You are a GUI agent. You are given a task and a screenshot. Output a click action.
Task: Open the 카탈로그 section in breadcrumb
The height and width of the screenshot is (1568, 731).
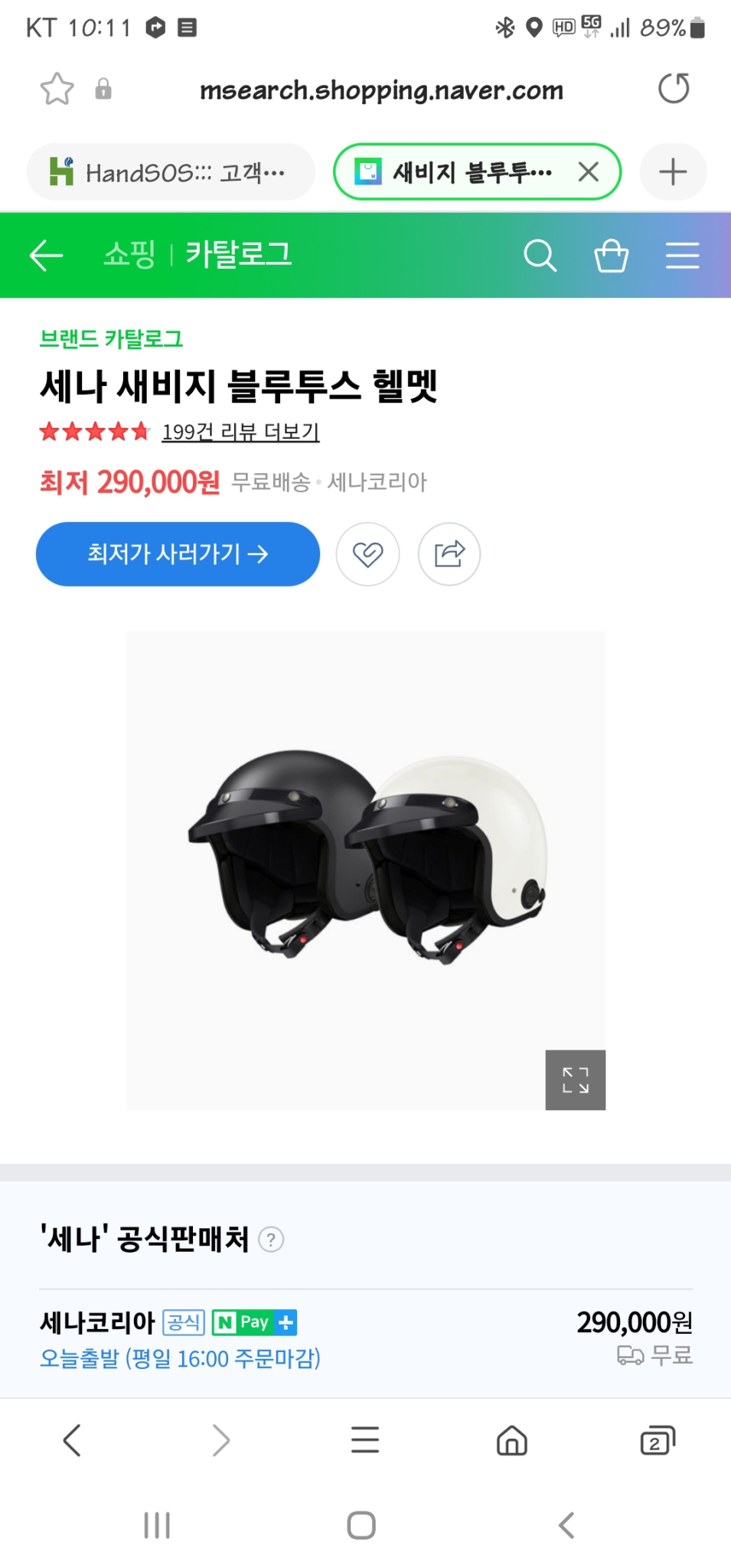point(238,255)
